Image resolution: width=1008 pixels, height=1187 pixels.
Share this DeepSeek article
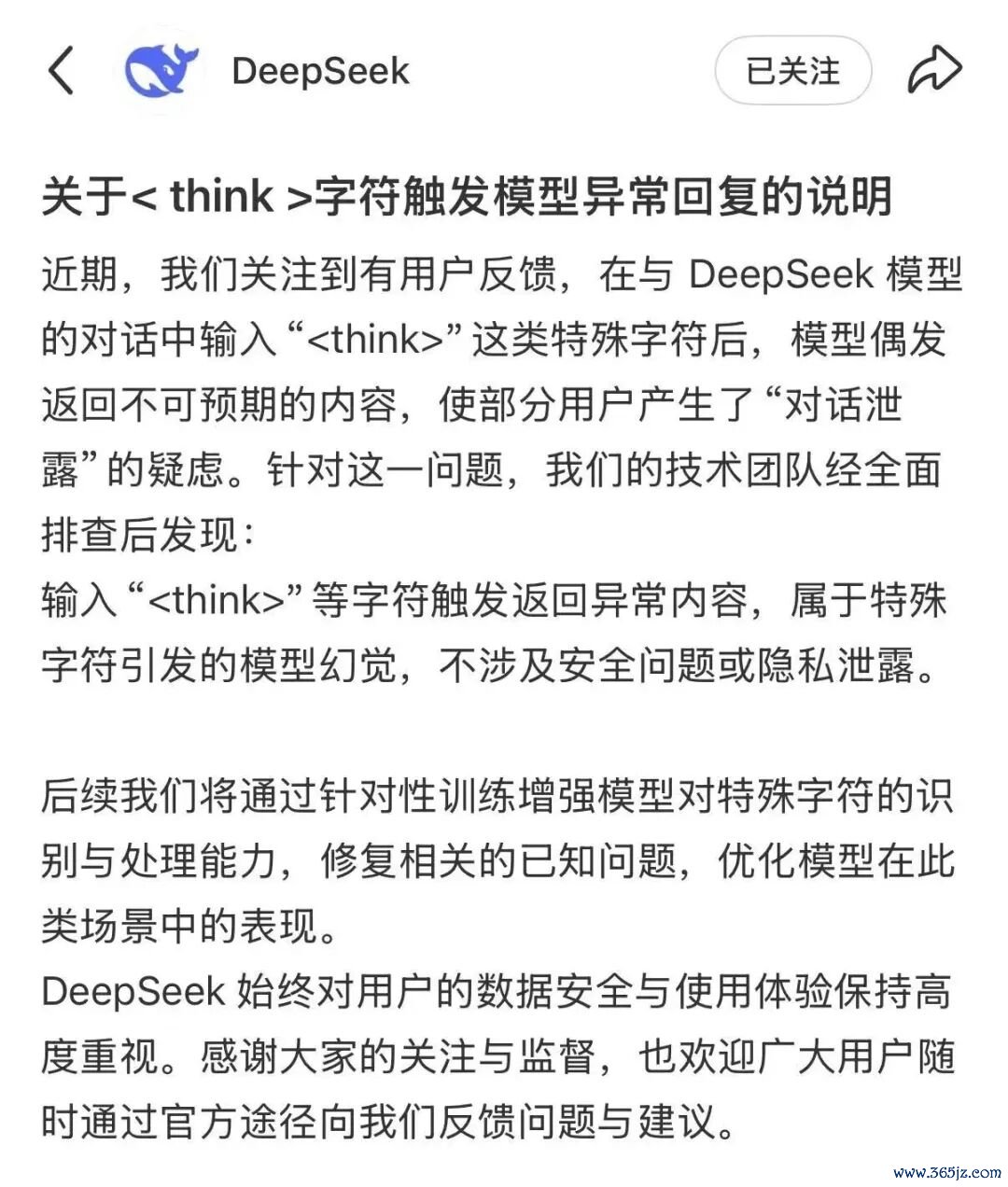pyautogui.click(x=934, y=70)
